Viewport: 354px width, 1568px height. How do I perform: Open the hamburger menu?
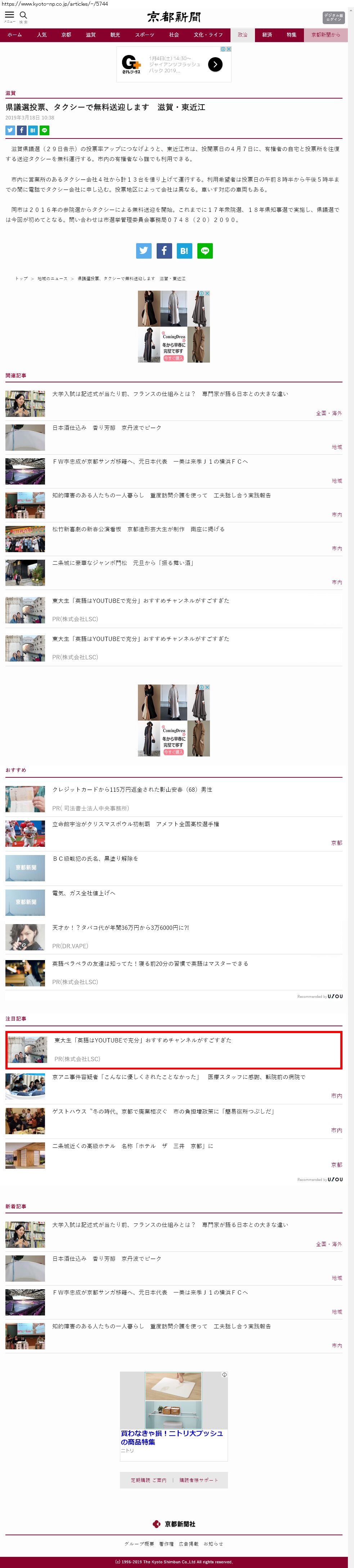pos(9,15)
